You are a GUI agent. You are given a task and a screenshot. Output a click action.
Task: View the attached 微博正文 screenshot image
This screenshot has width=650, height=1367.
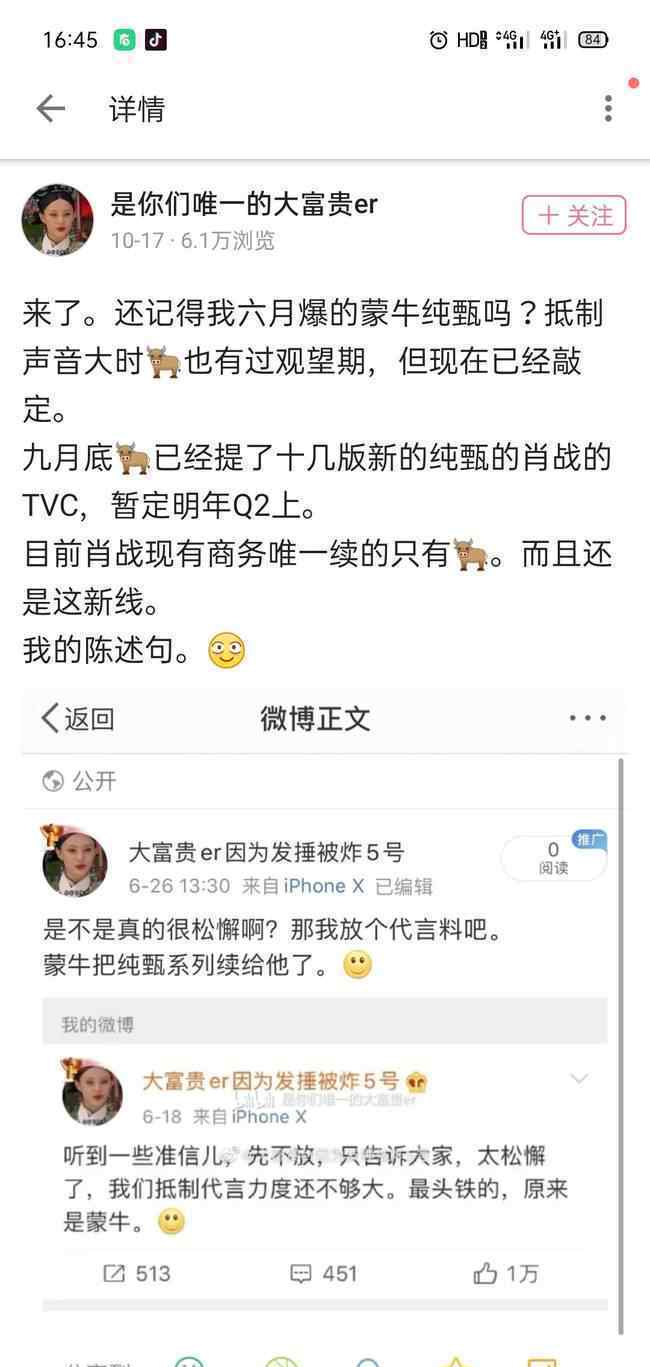325,1026
